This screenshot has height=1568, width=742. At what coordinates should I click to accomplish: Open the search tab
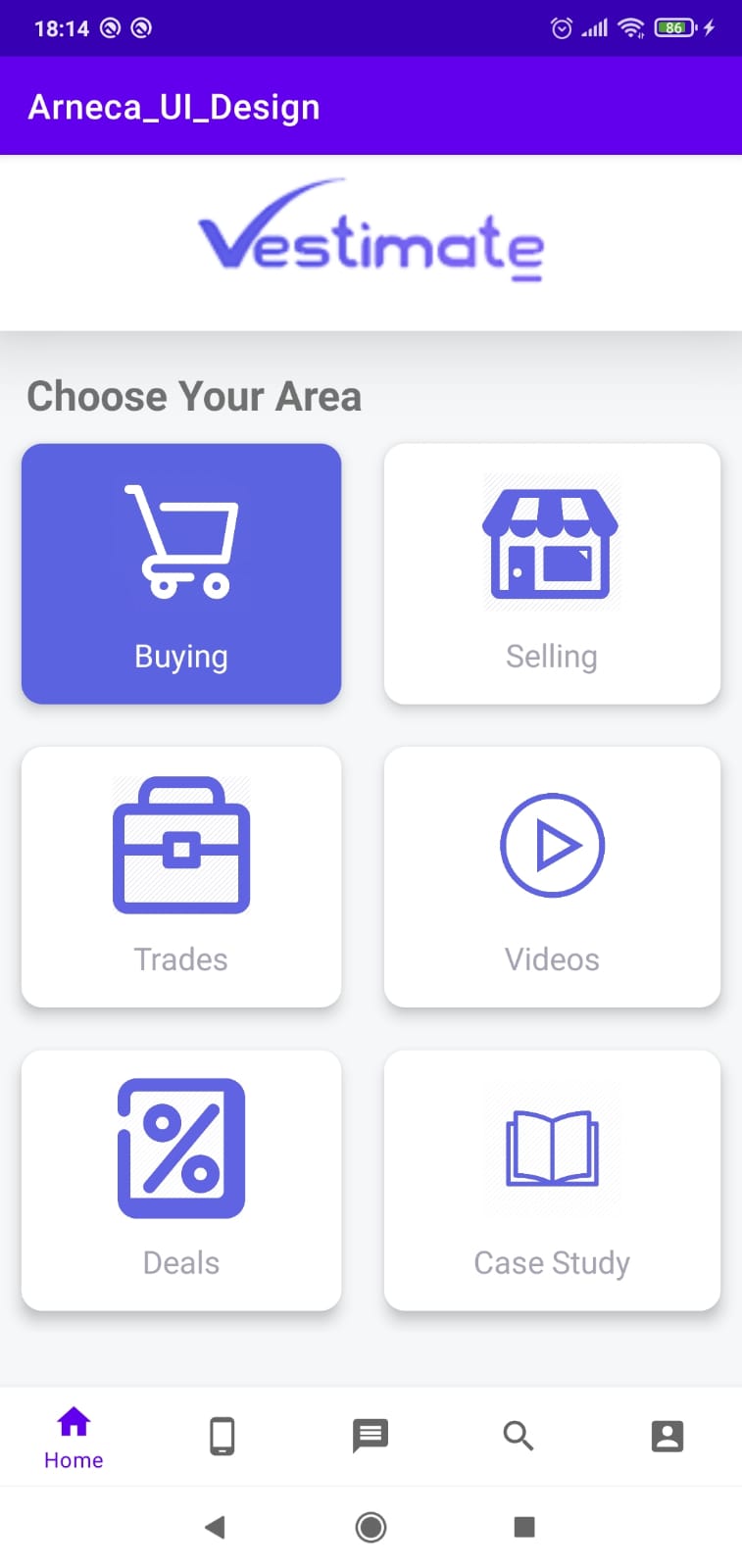[x=519, y=1437]
